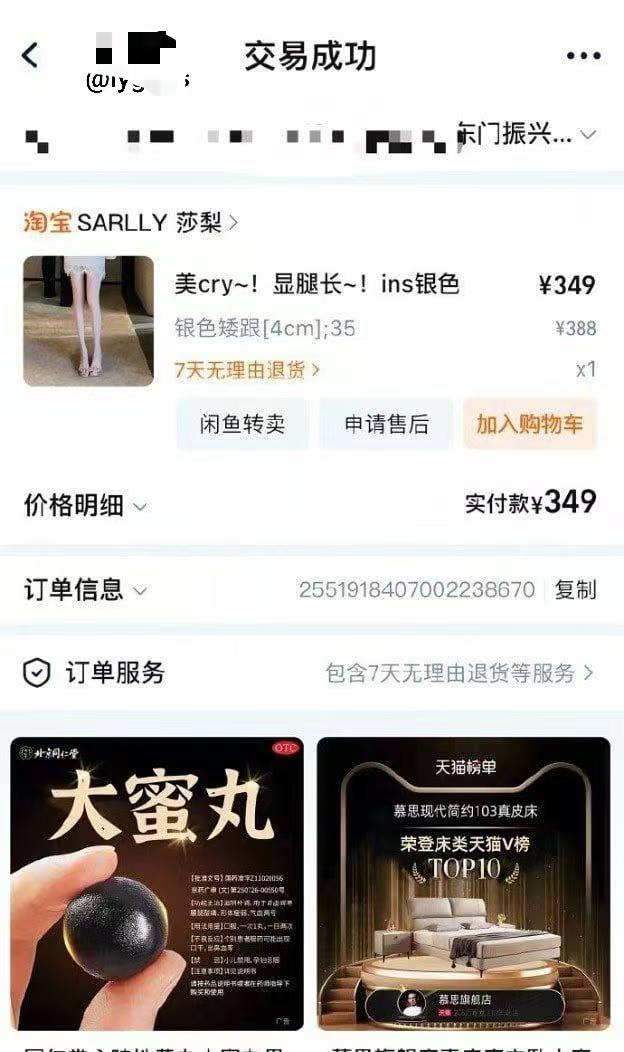
Task: View the 7天无理由退货 return policy
Action: [246, 370]
